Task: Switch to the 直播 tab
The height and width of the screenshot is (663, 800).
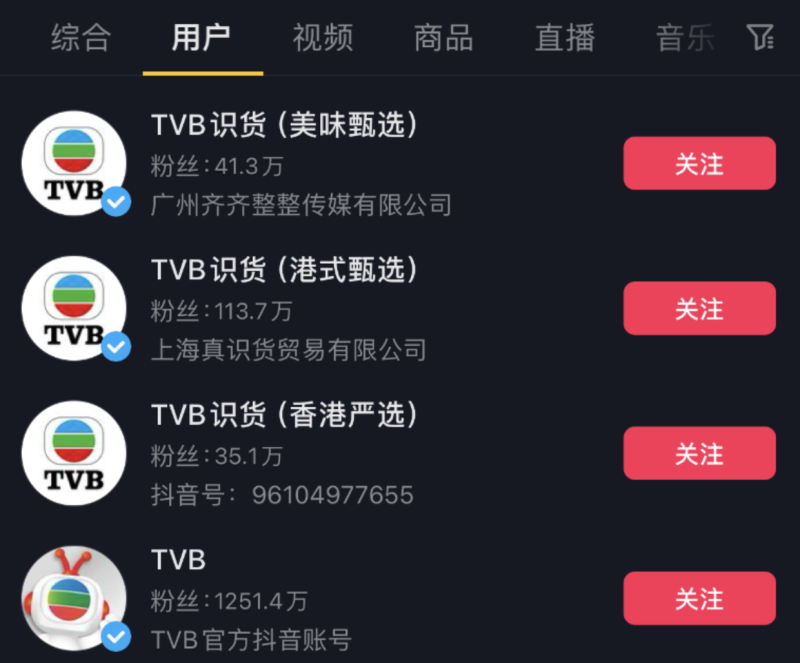Action: coord(565,38)
